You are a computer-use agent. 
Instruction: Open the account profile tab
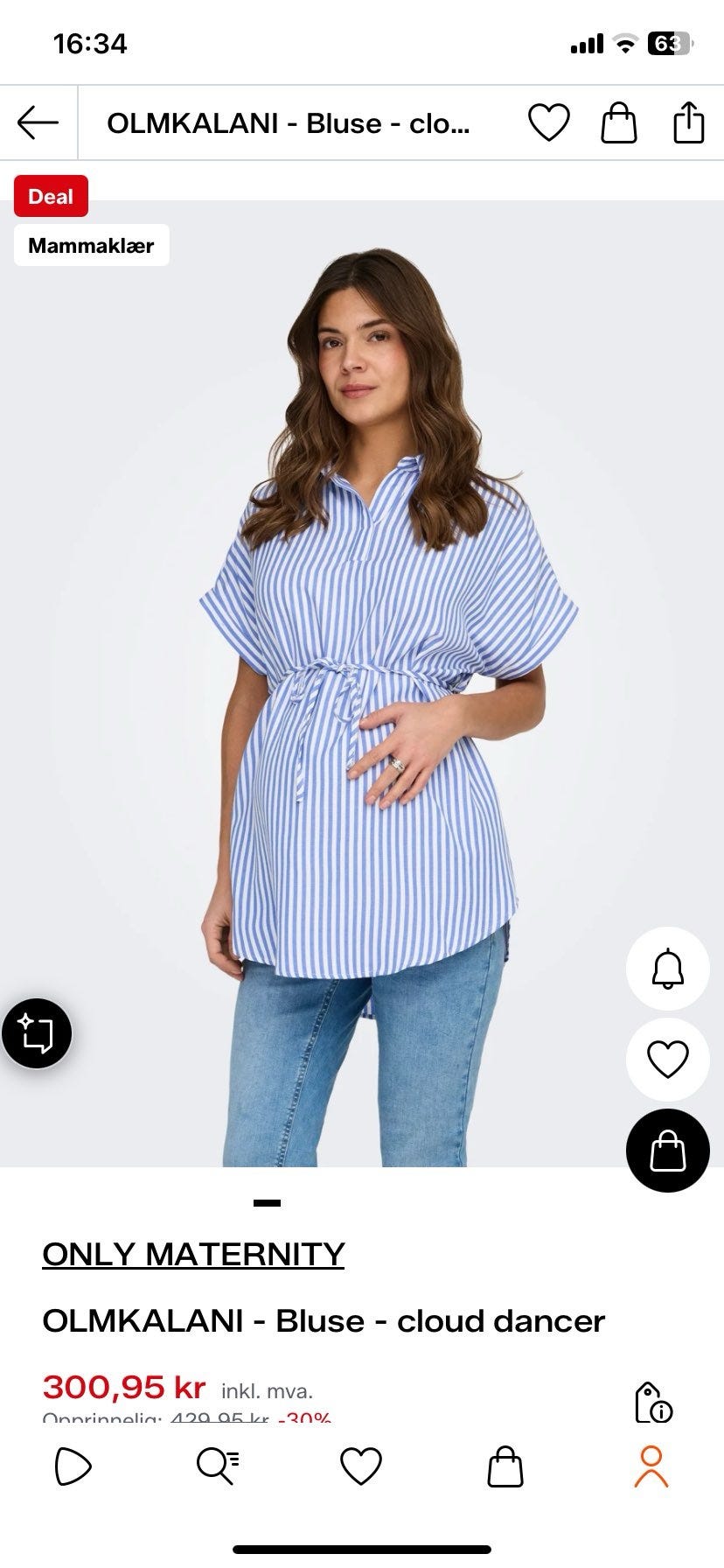point(651,1466)
